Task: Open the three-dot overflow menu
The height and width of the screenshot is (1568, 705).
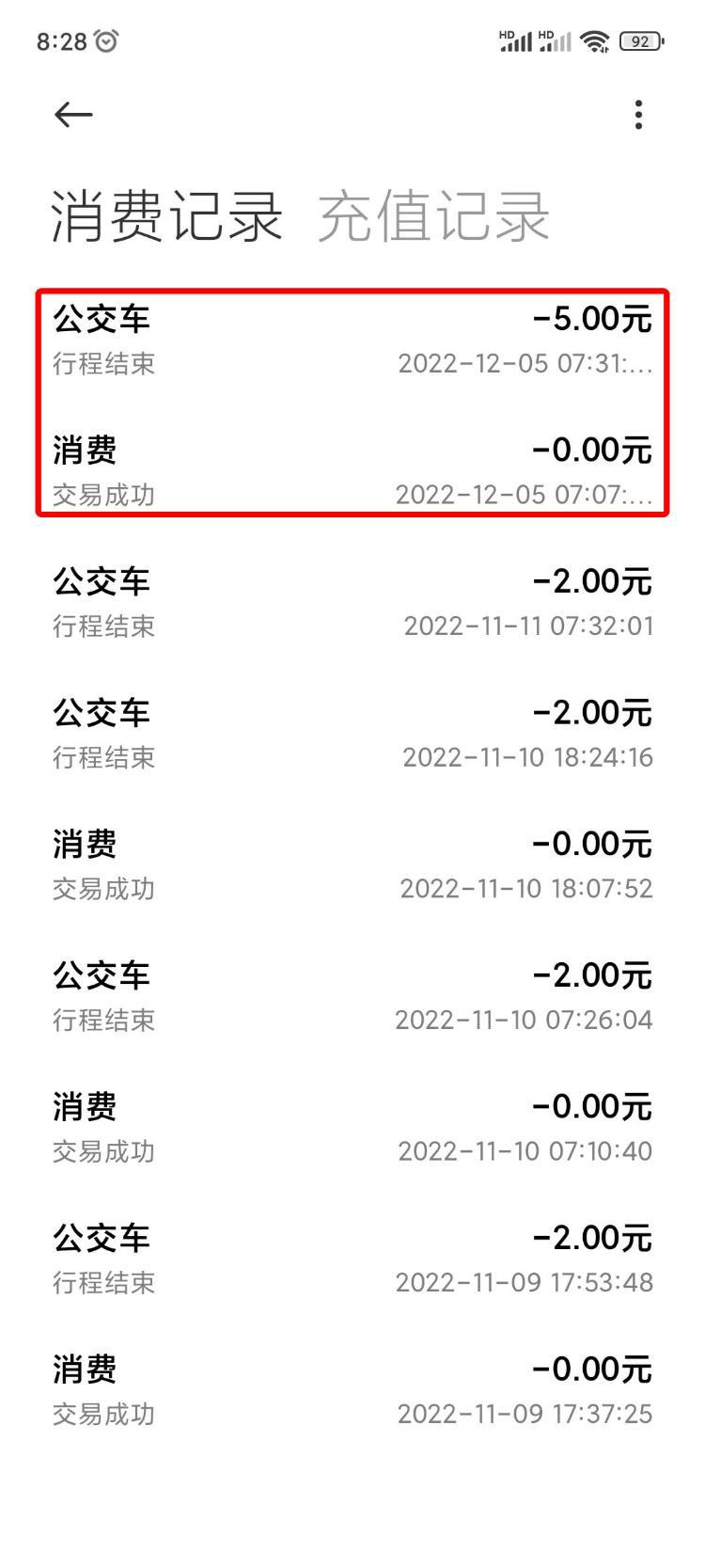Action: coord(639,115)
